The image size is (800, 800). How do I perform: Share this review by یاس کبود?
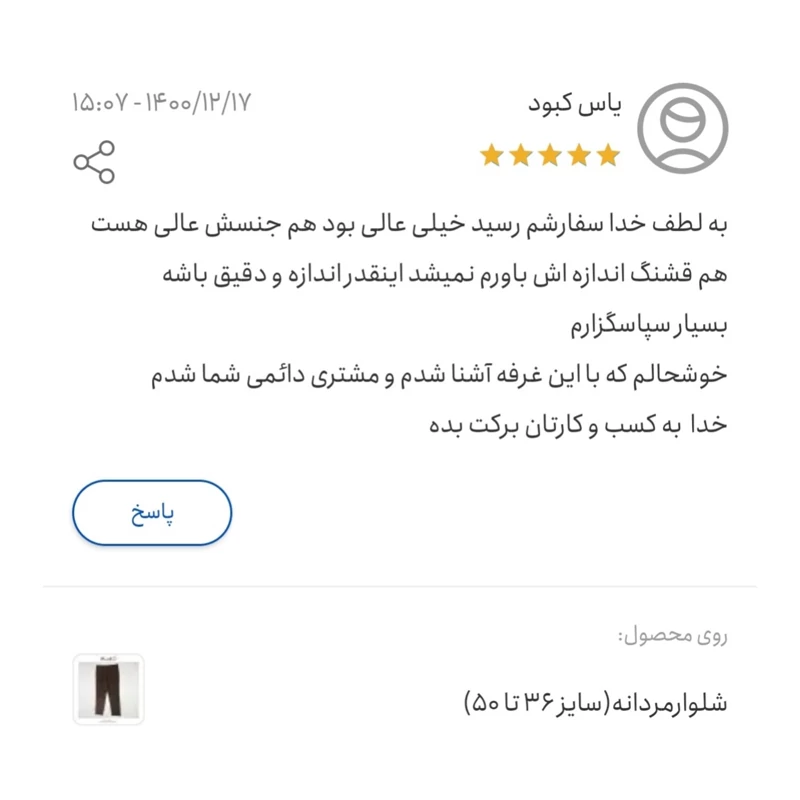click(94, 162)
